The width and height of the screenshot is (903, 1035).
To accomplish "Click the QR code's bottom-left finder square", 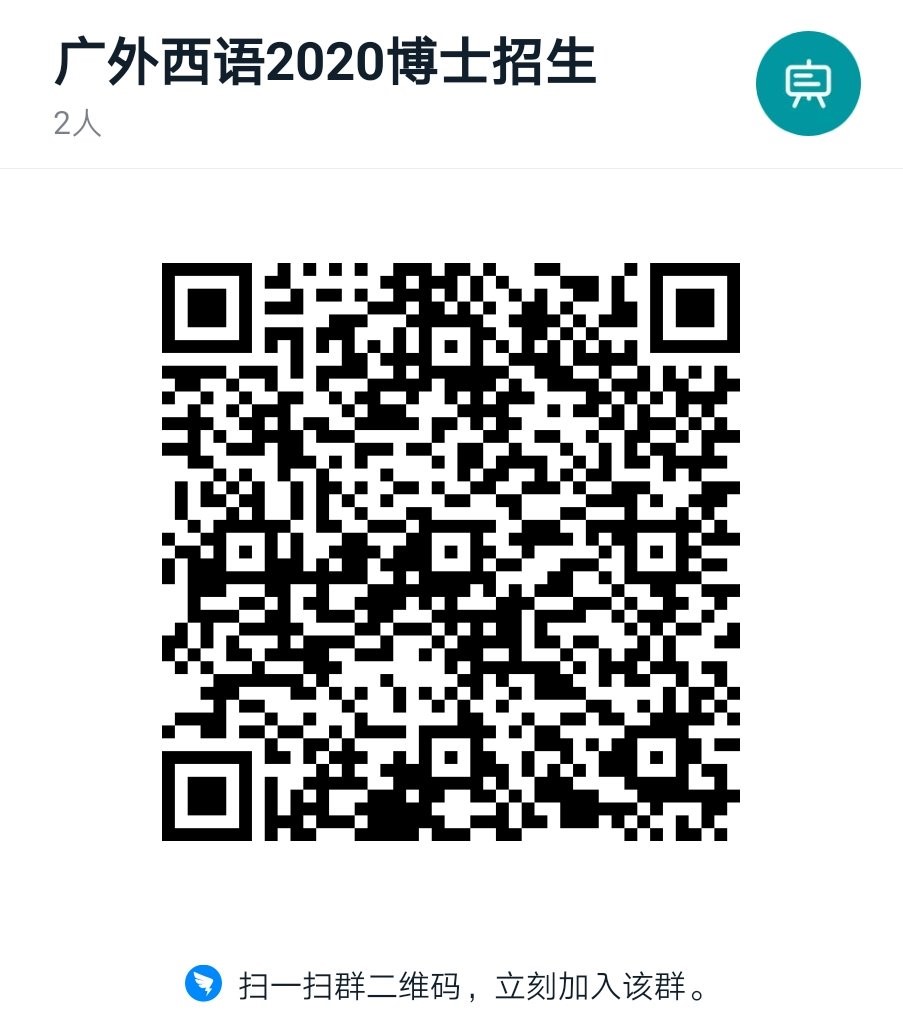I will (207, 795).
